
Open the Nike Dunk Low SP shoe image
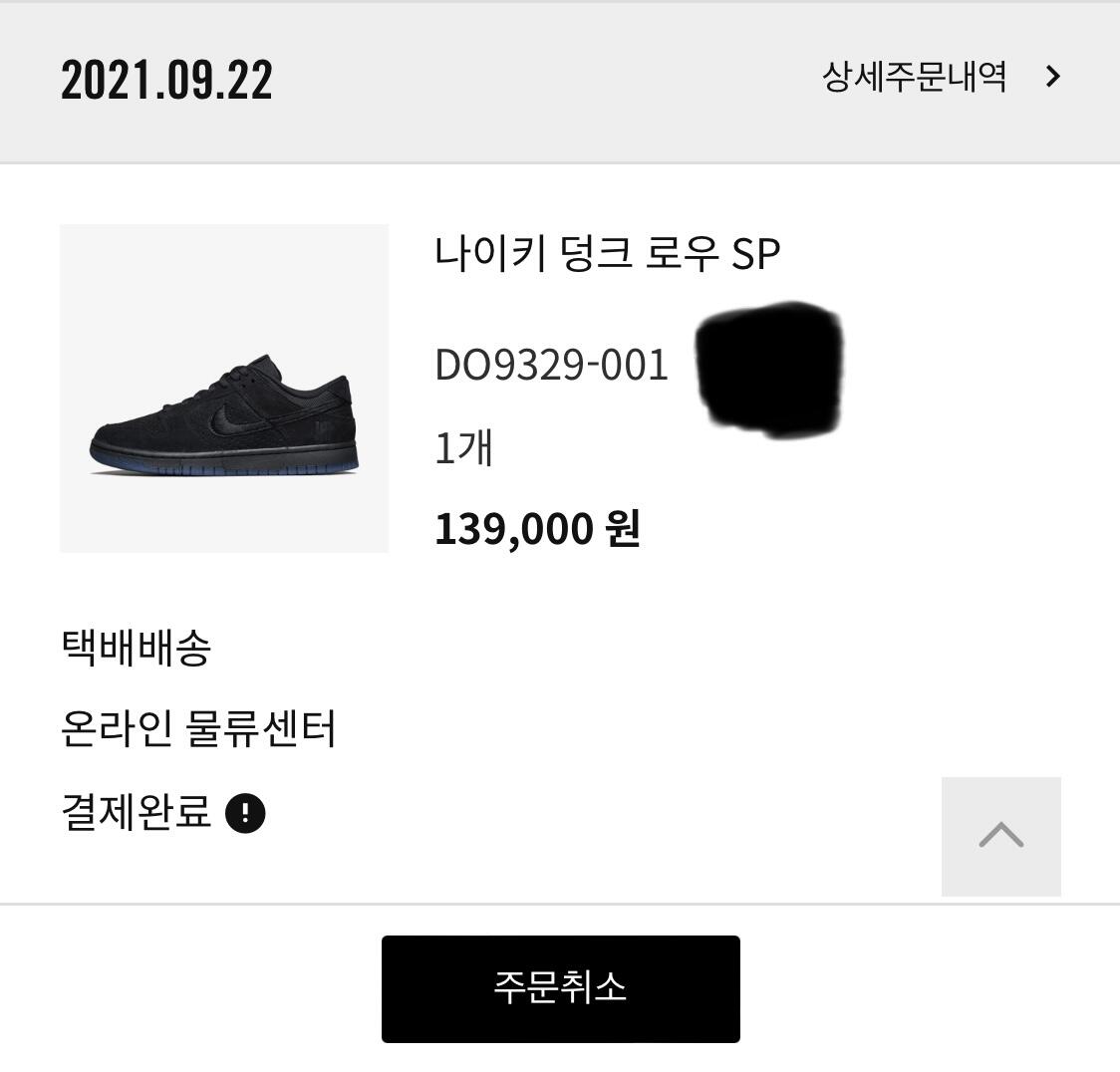(224, 389)
